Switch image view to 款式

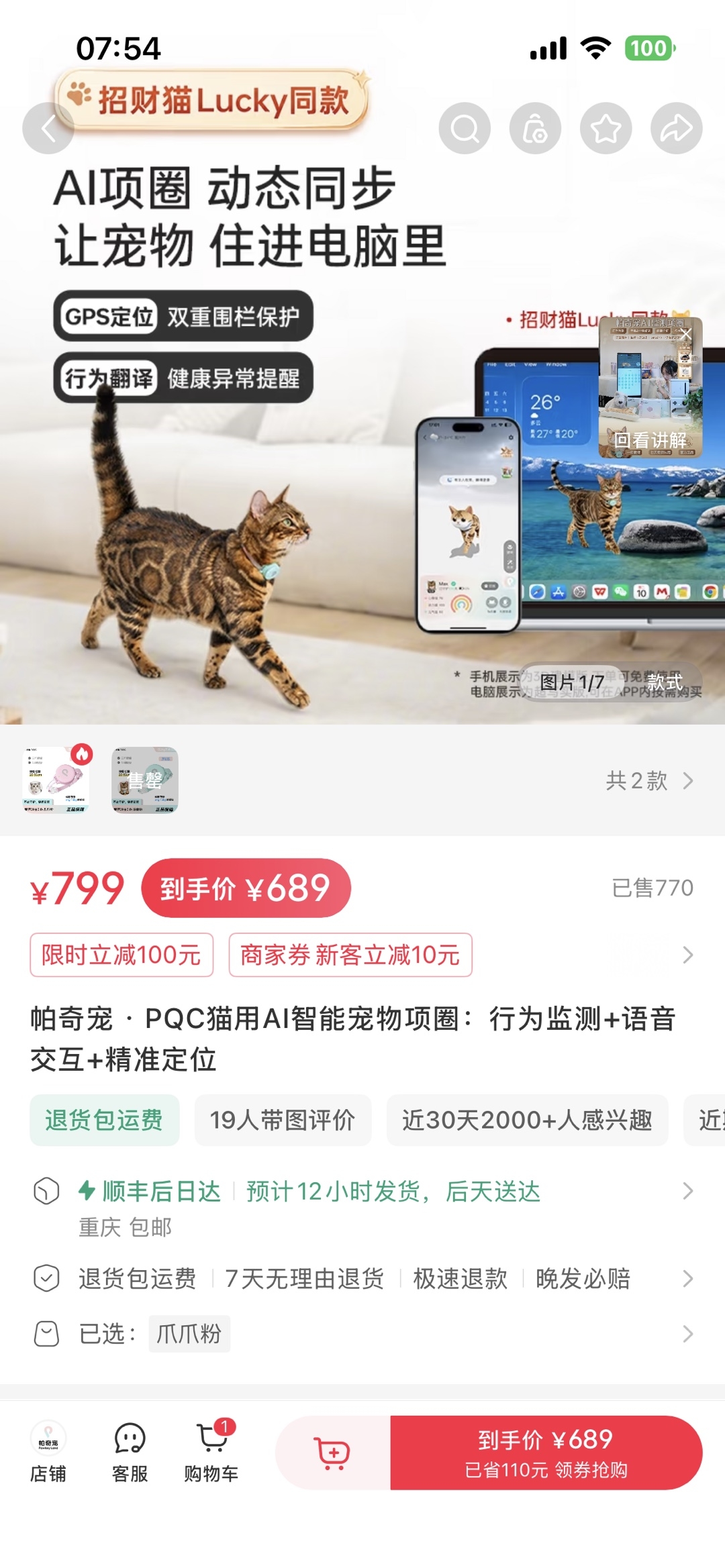coord(664,682)
